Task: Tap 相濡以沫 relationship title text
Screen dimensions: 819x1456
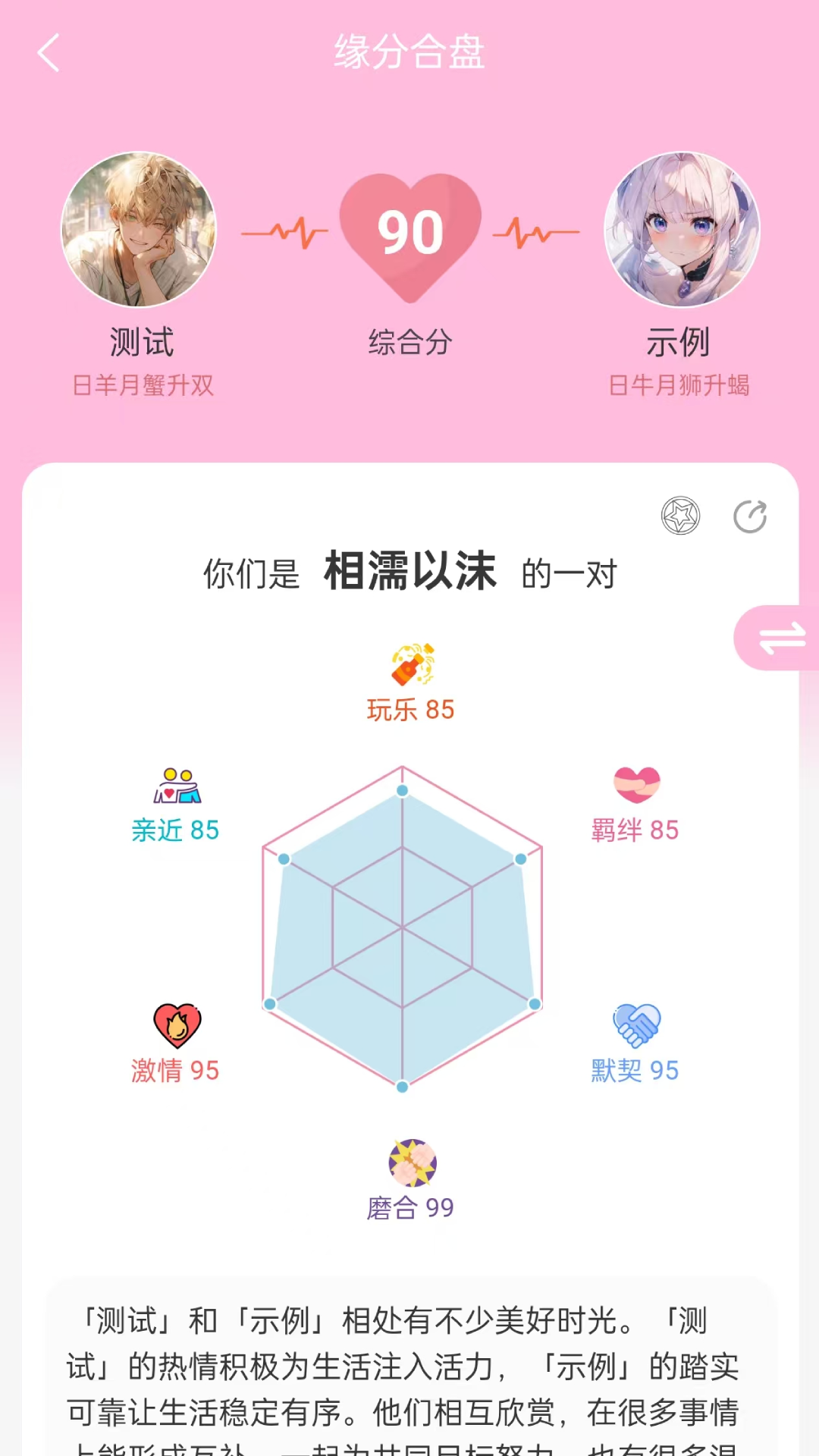Action: (410, 574)
